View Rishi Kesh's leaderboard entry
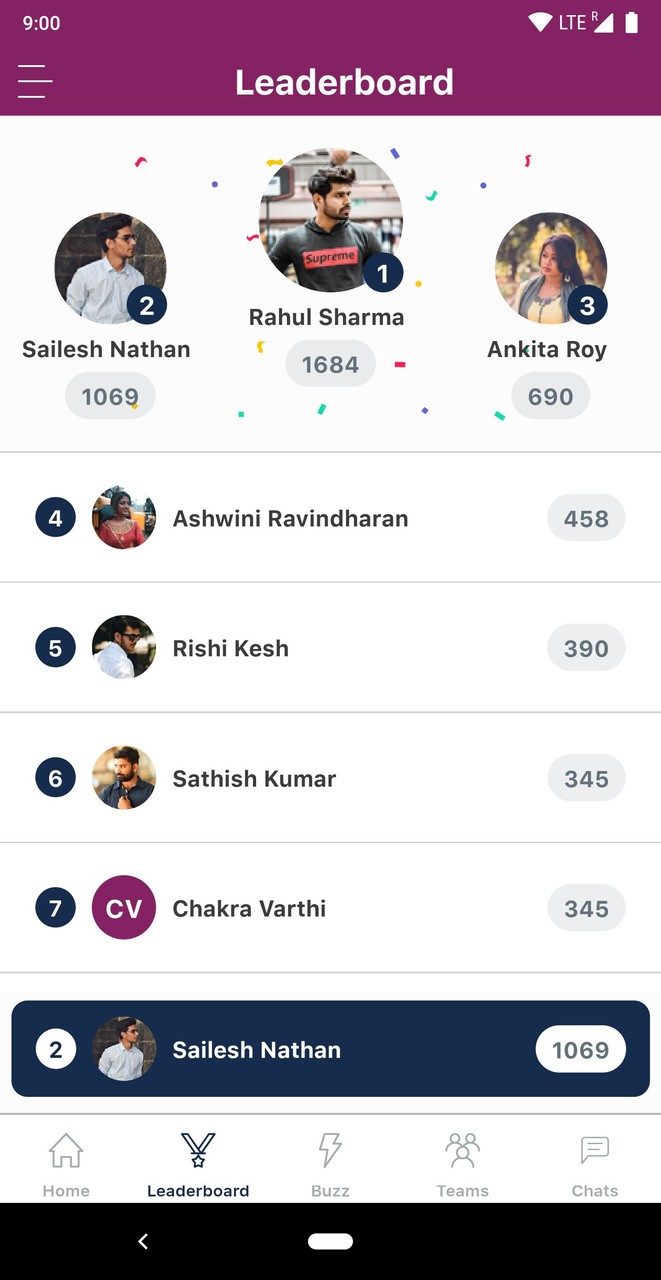Image resolution: width=661 pixels, height=1280 pixels. 330,648
